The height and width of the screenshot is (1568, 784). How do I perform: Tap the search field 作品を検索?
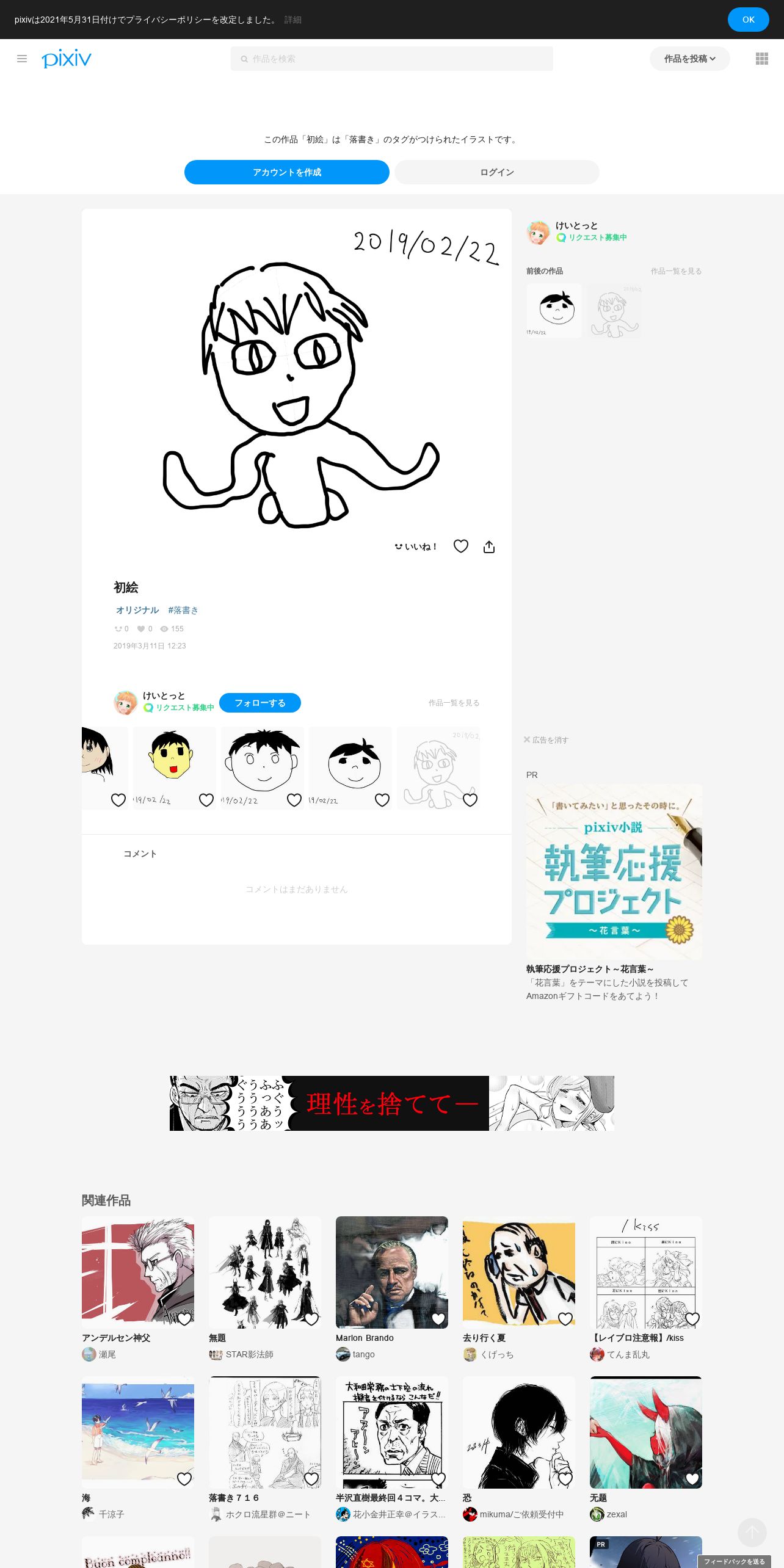(x=391, y=59)
